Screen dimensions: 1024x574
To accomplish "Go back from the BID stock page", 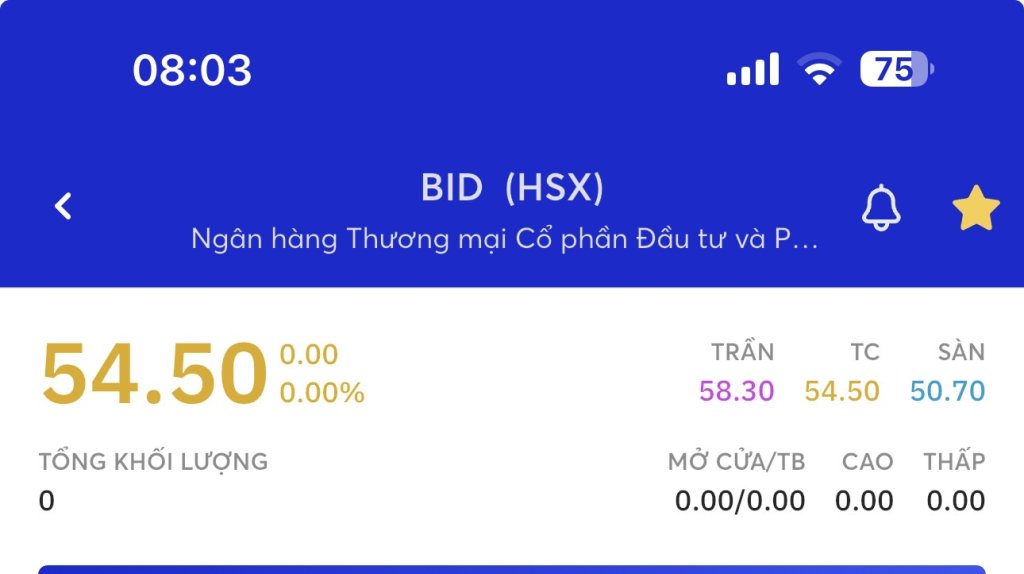I will [x=63, y=207].
